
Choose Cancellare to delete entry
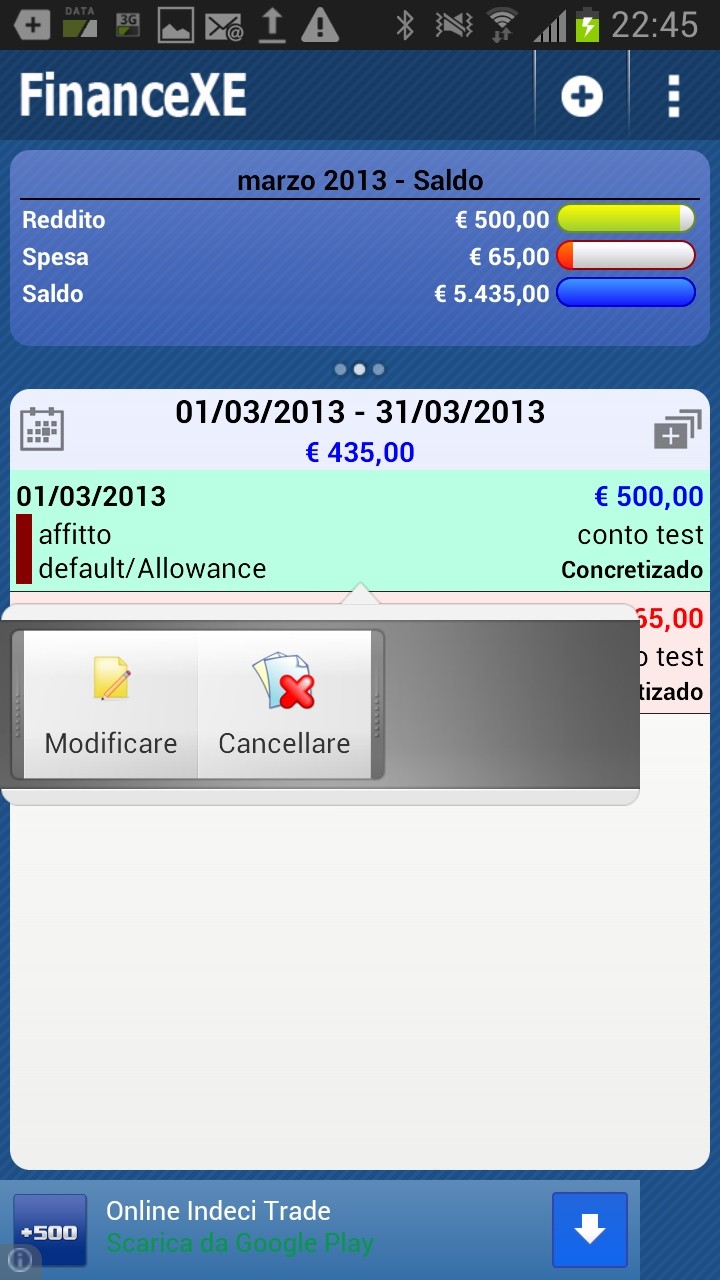[x=285, y=704]
